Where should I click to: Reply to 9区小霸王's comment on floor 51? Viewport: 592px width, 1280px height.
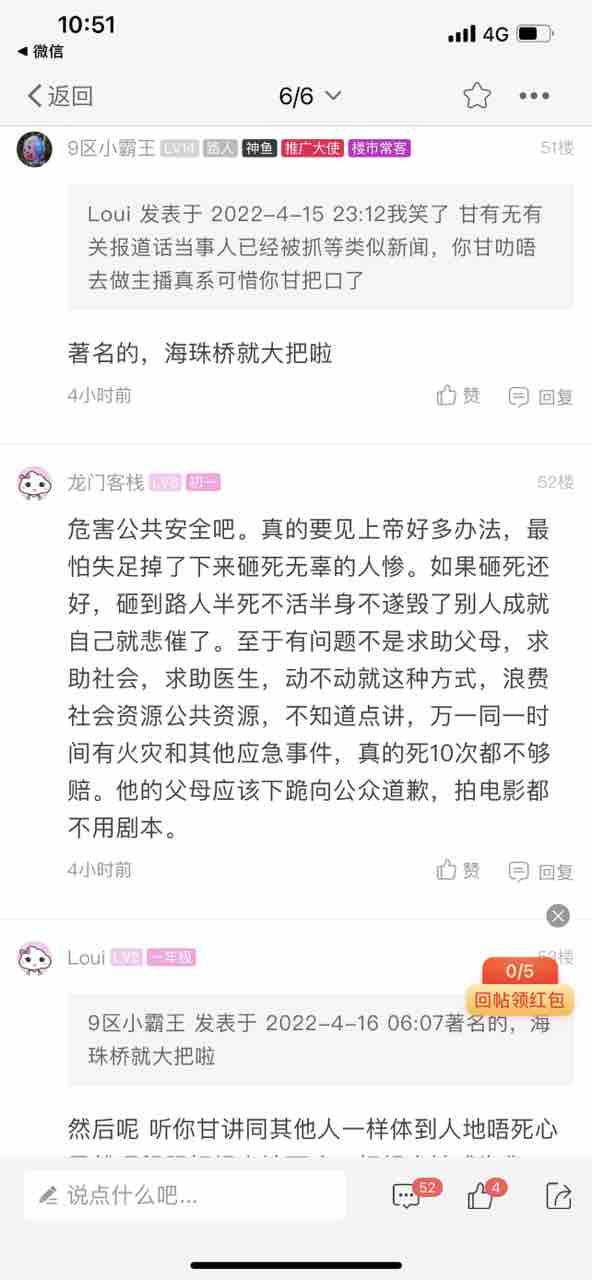(x=541, y=397)
